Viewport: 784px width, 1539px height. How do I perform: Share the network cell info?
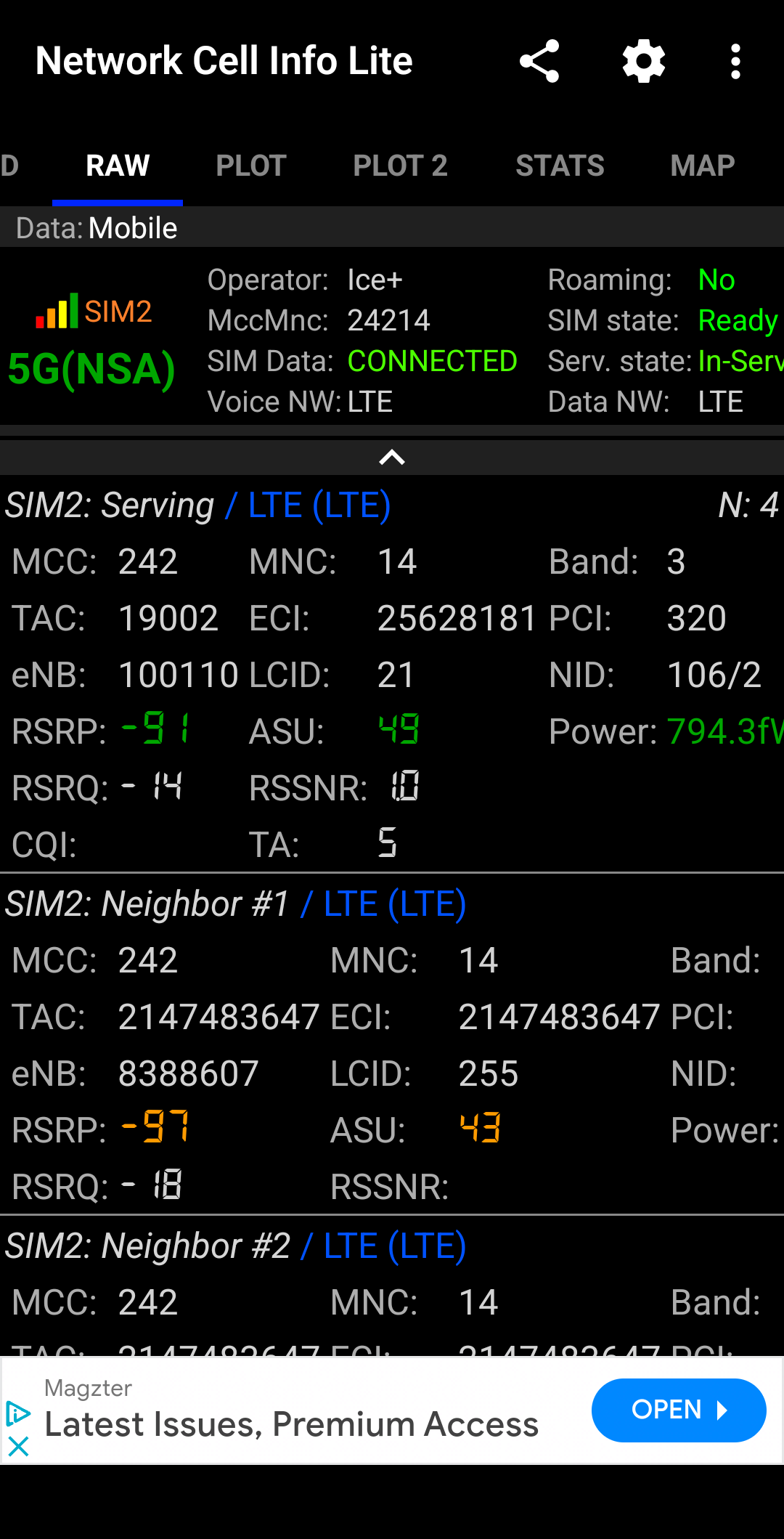pyautogui.click(x=539, y=61)
